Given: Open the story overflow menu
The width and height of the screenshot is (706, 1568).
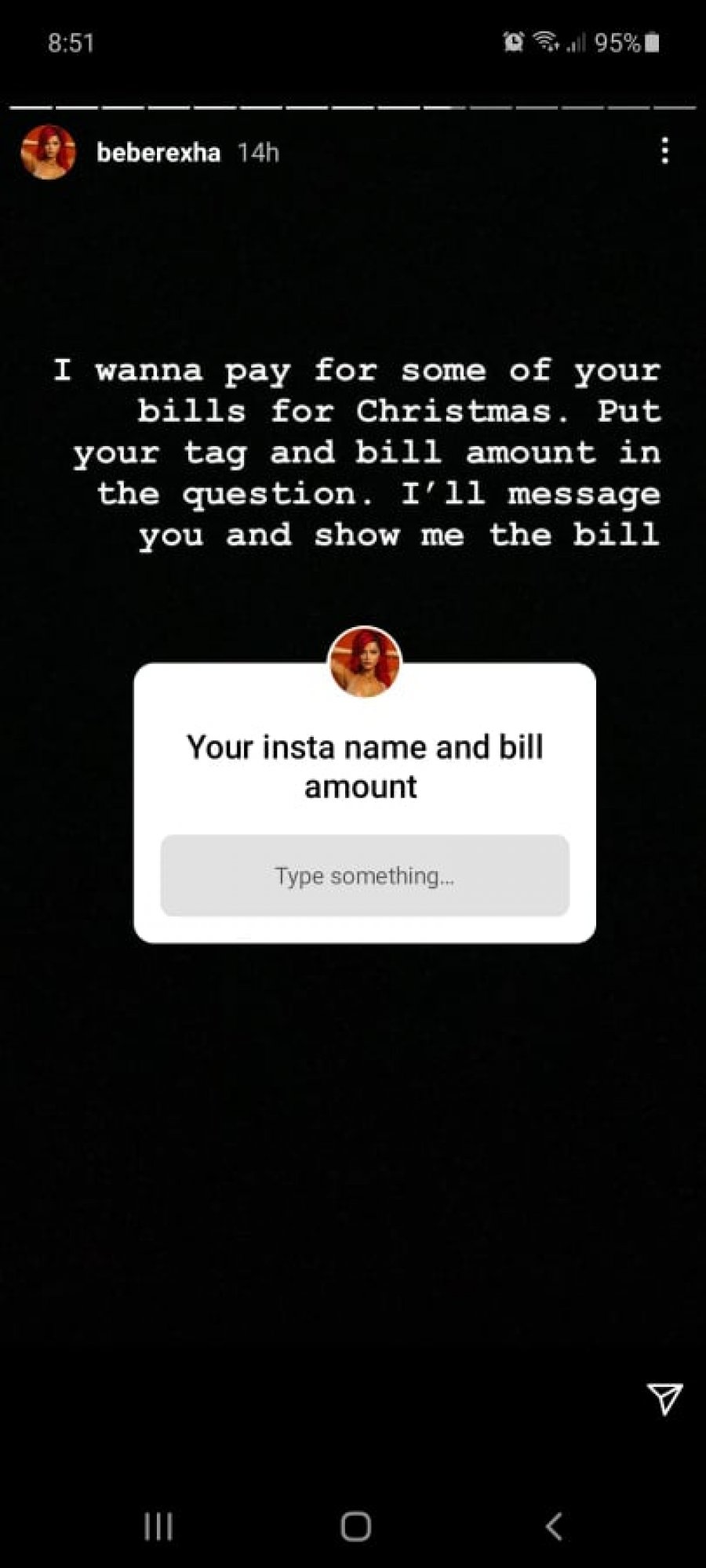Looking at the screenshot, I should click(664, 151).
